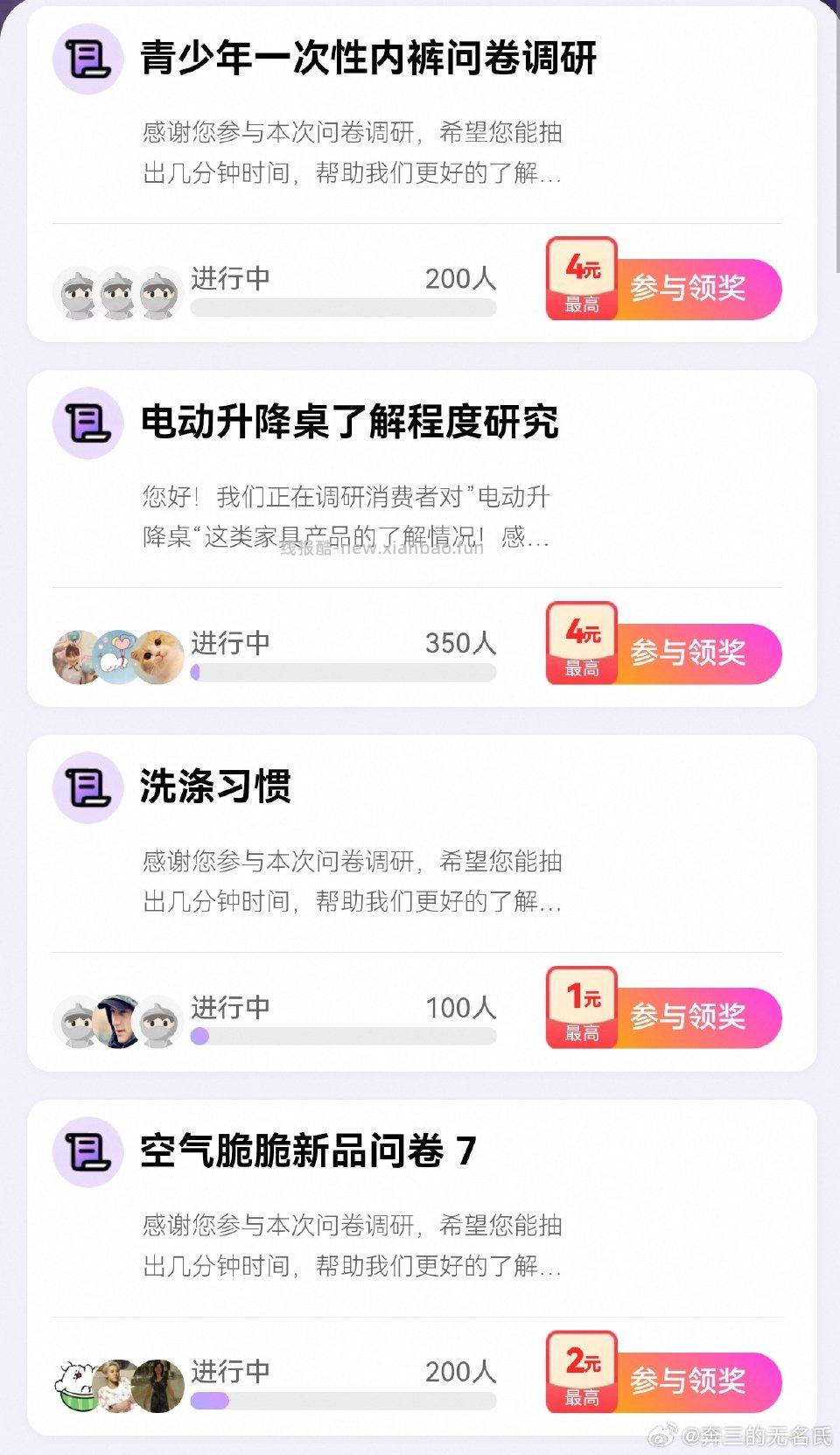The width and height of the screenshot is (840, 1455).
Task: Tap 参与领奖 for 青少年一次性内裤问卷调研
Action: pos(688,289)
